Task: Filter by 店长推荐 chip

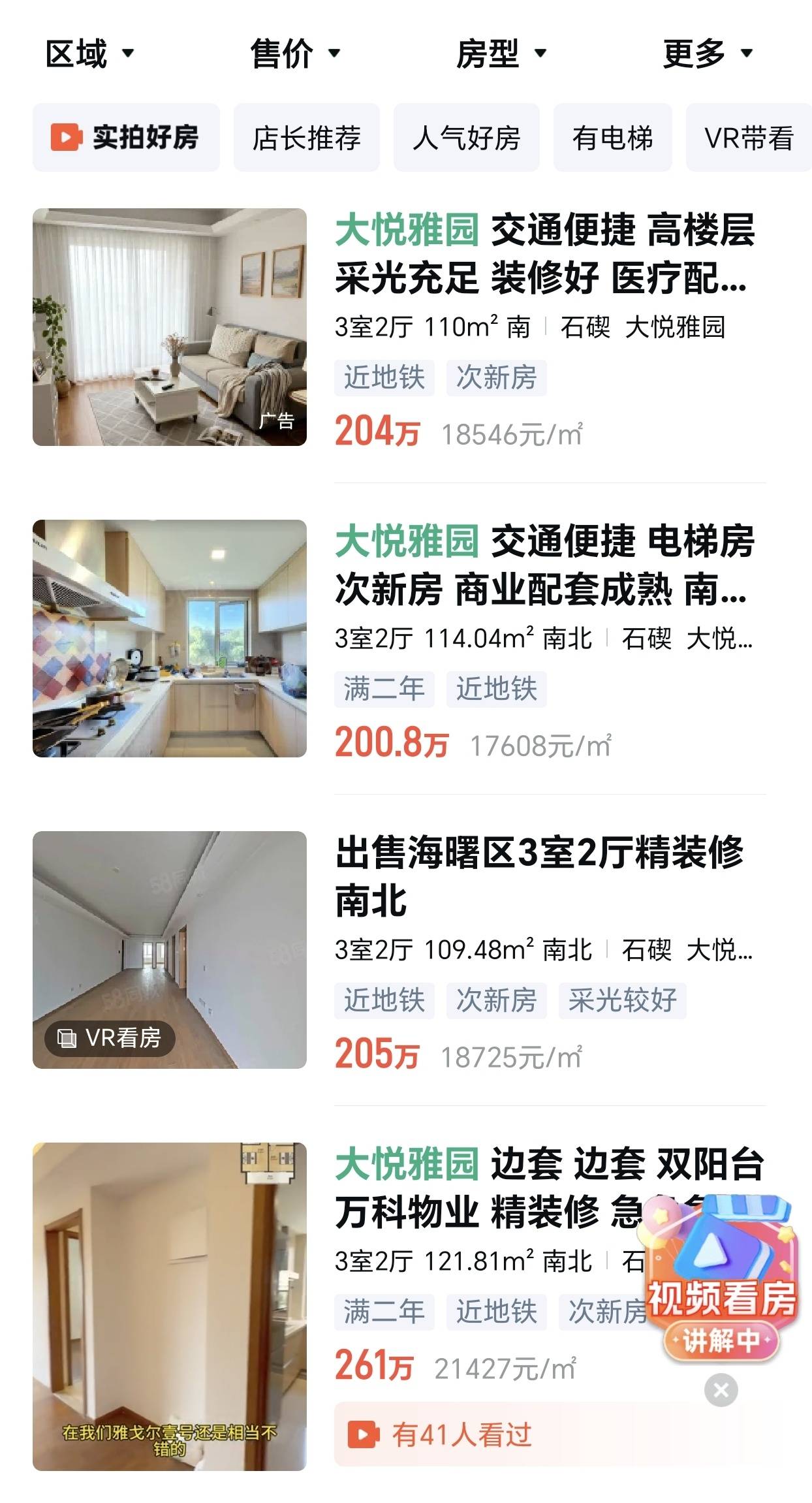Action: click(x=307, y=138)
